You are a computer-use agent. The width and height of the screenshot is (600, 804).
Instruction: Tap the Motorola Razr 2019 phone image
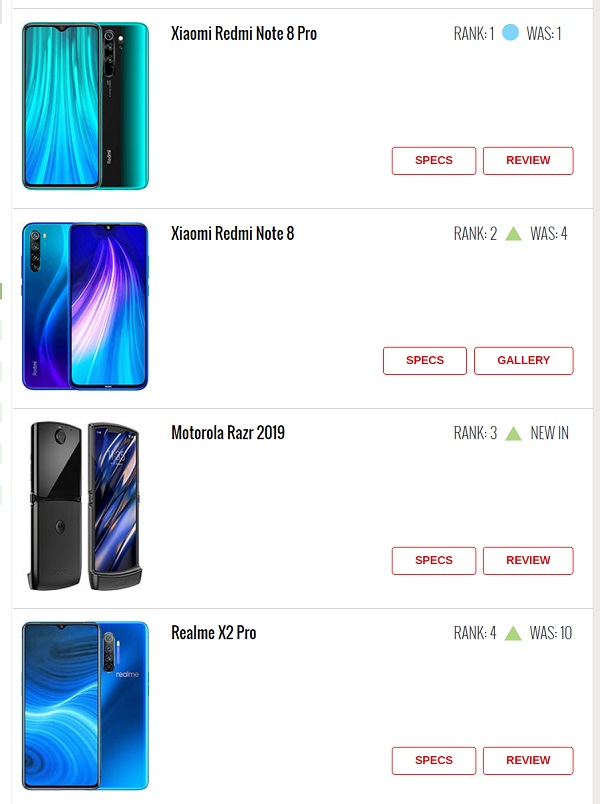pyautogui.click(x=85, y=506)
